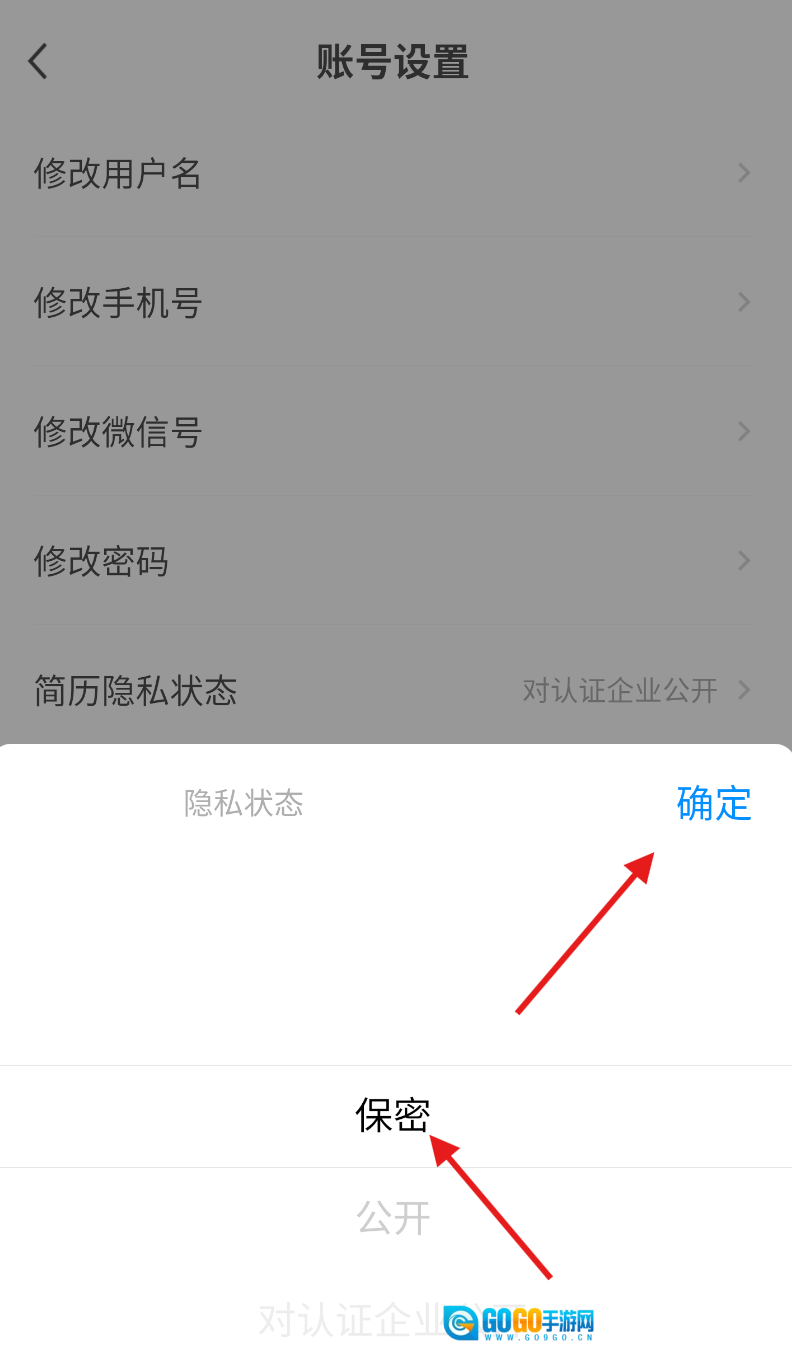Select the 公开 privacy option
792x1351 pixels.
tap(394, 1217)
